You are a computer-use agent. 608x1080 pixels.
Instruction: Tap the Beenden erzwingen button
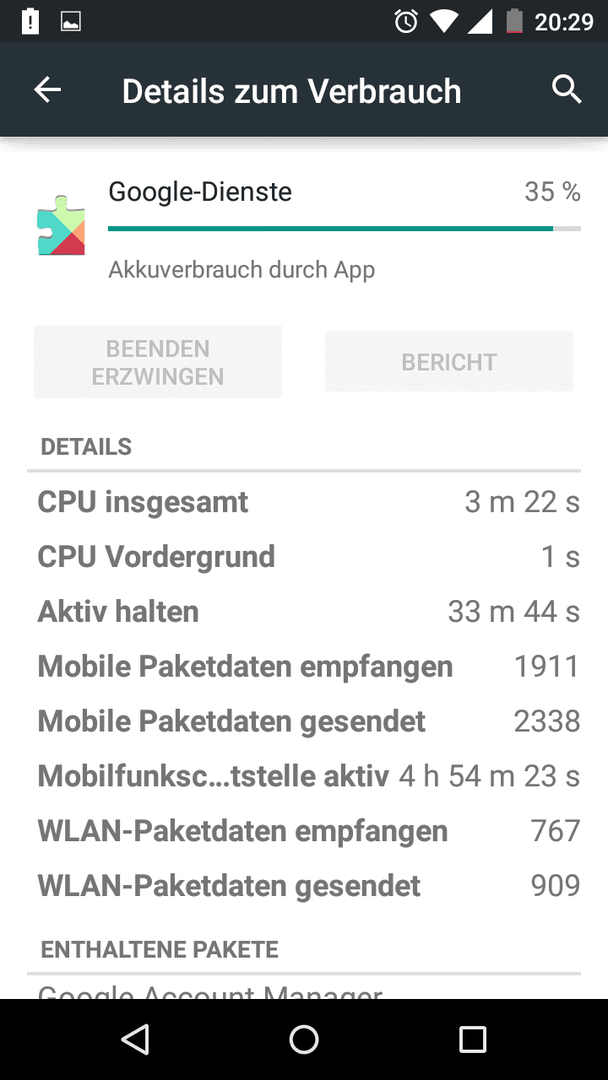158,362
